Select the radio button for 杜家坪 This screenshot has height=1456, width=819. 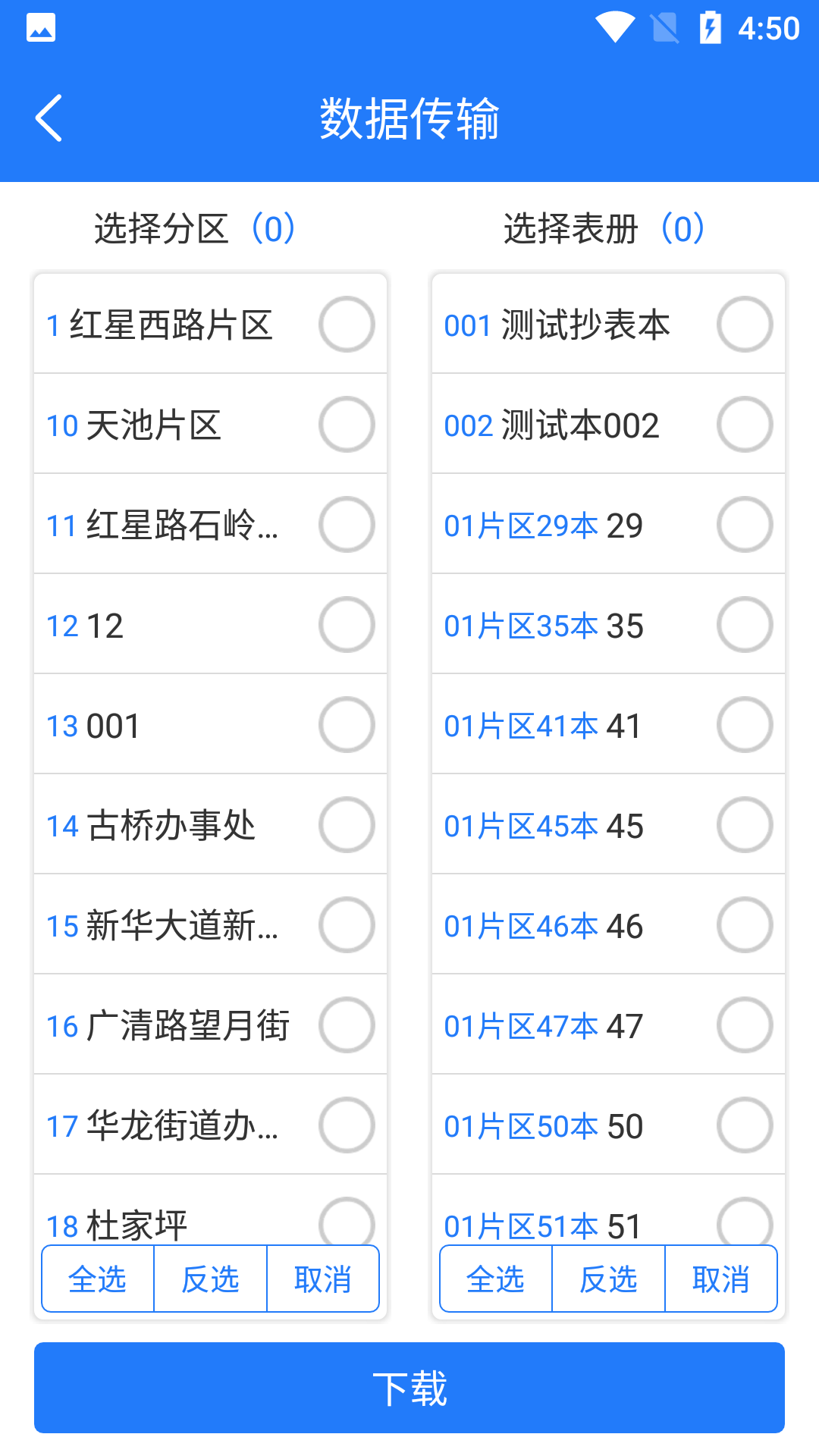(347, 1221)
